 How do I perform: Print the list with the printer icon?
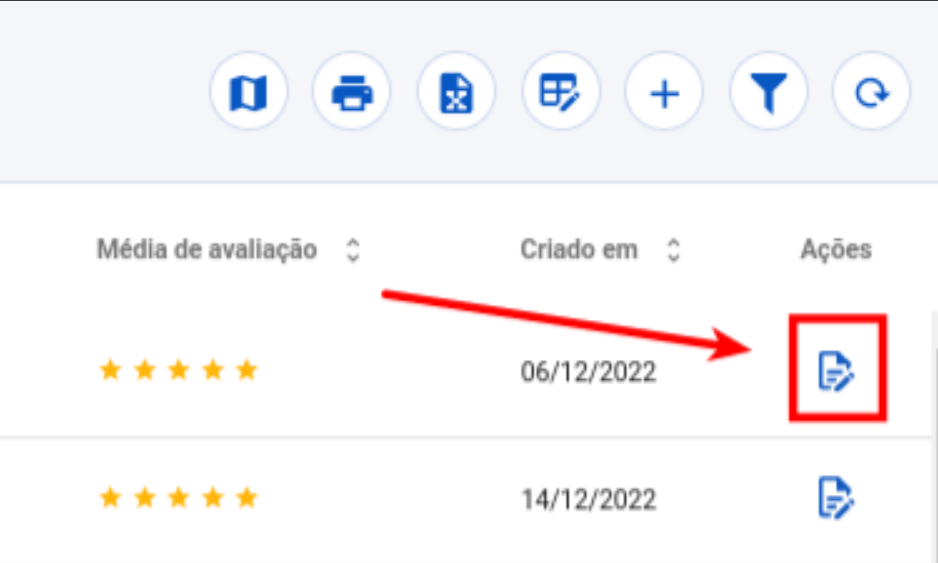pos(352,94)
